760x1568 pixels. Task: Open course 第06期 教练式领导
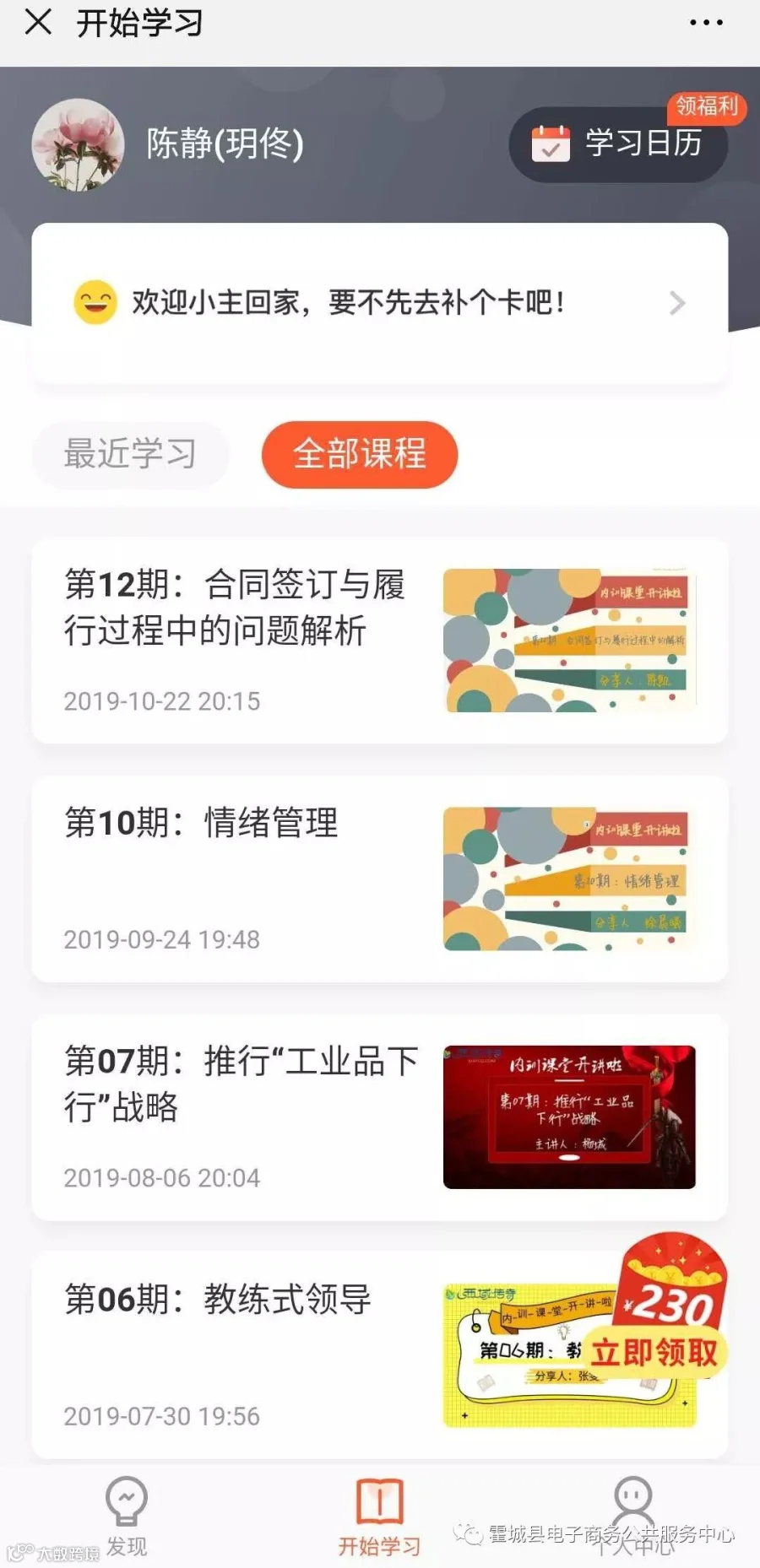pyautogui.click(x=321, y=1355)
